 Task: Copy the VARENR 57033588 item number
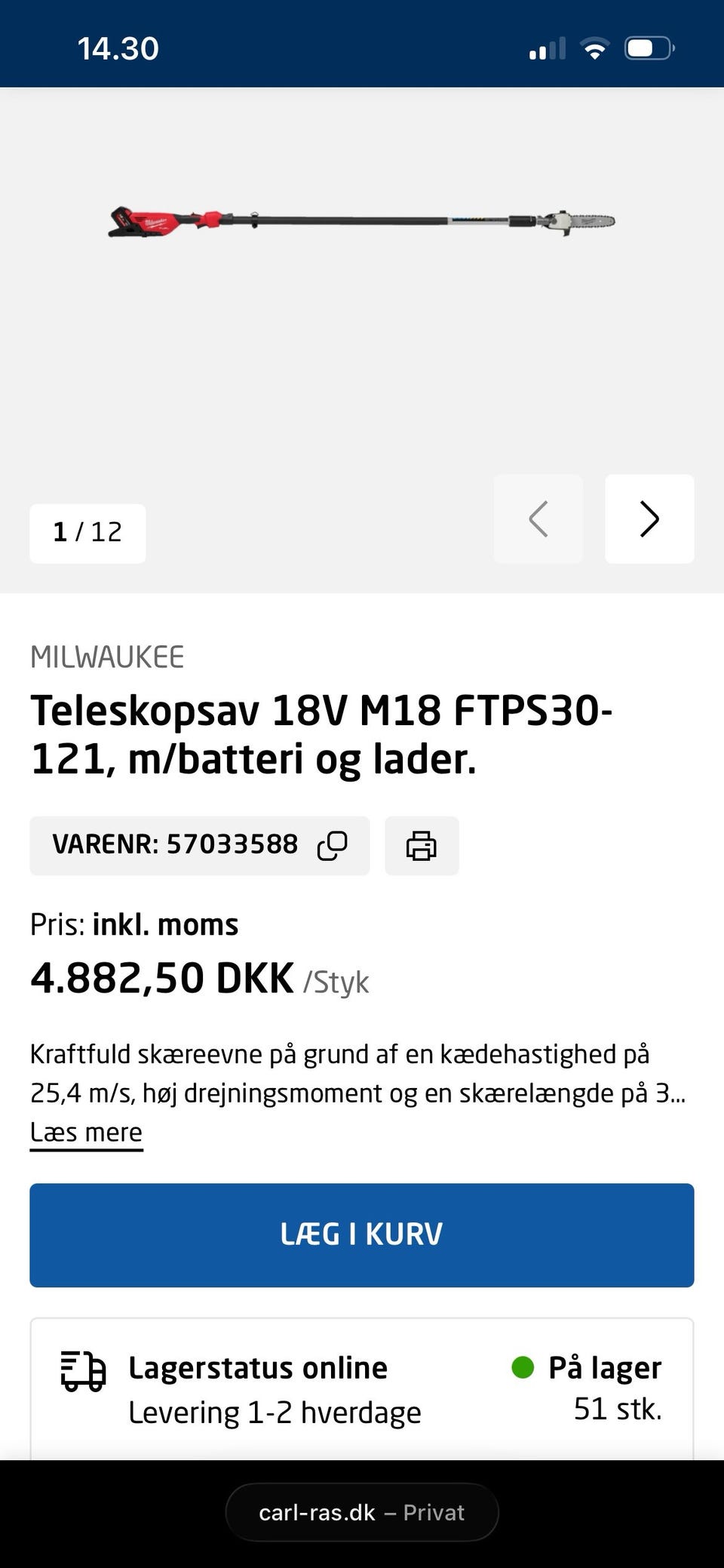click(x=332, y=846)
